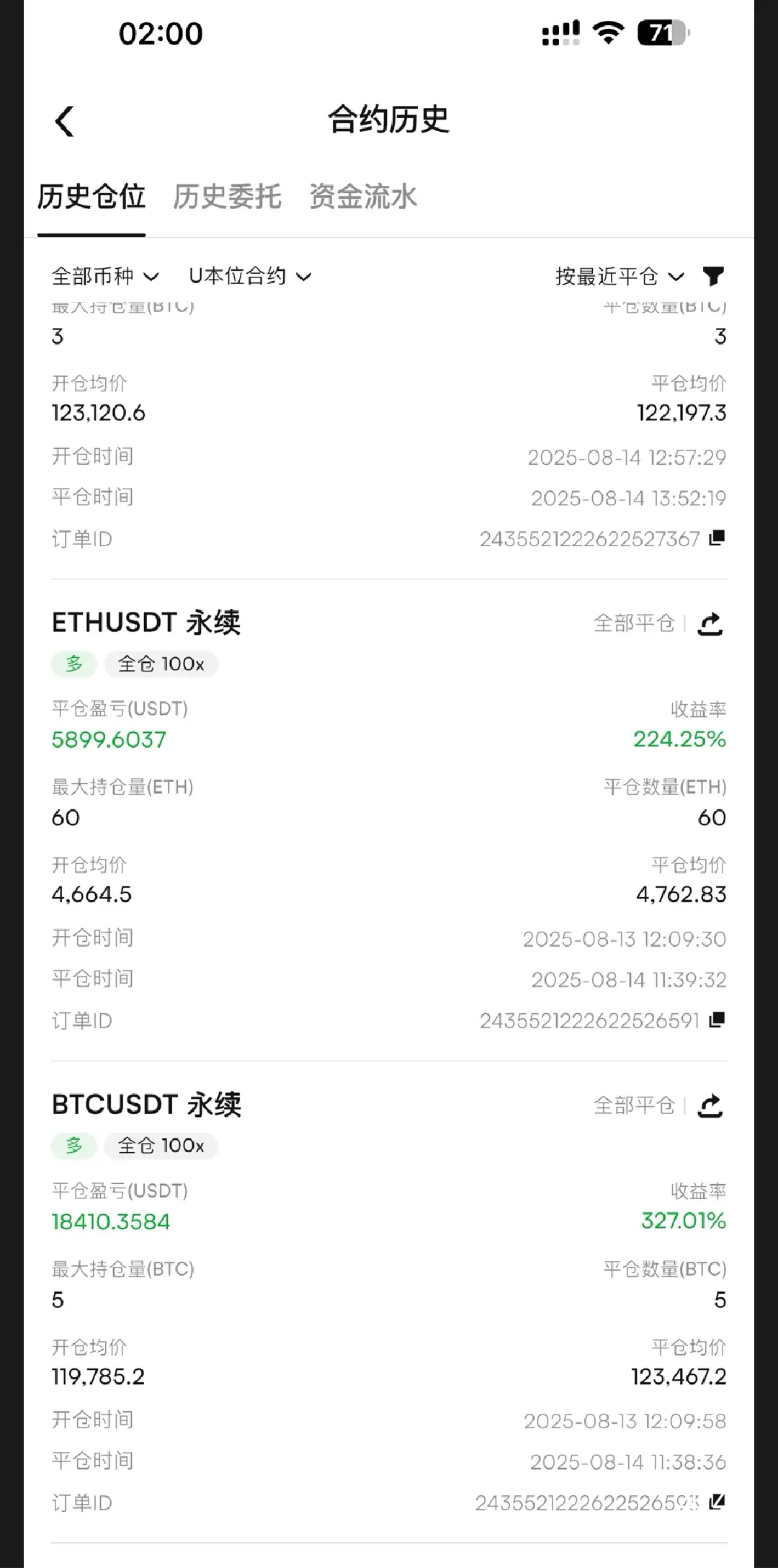Switch to the 资金流水 tab
Viewport: 778px width, 1568px height.
363,197
